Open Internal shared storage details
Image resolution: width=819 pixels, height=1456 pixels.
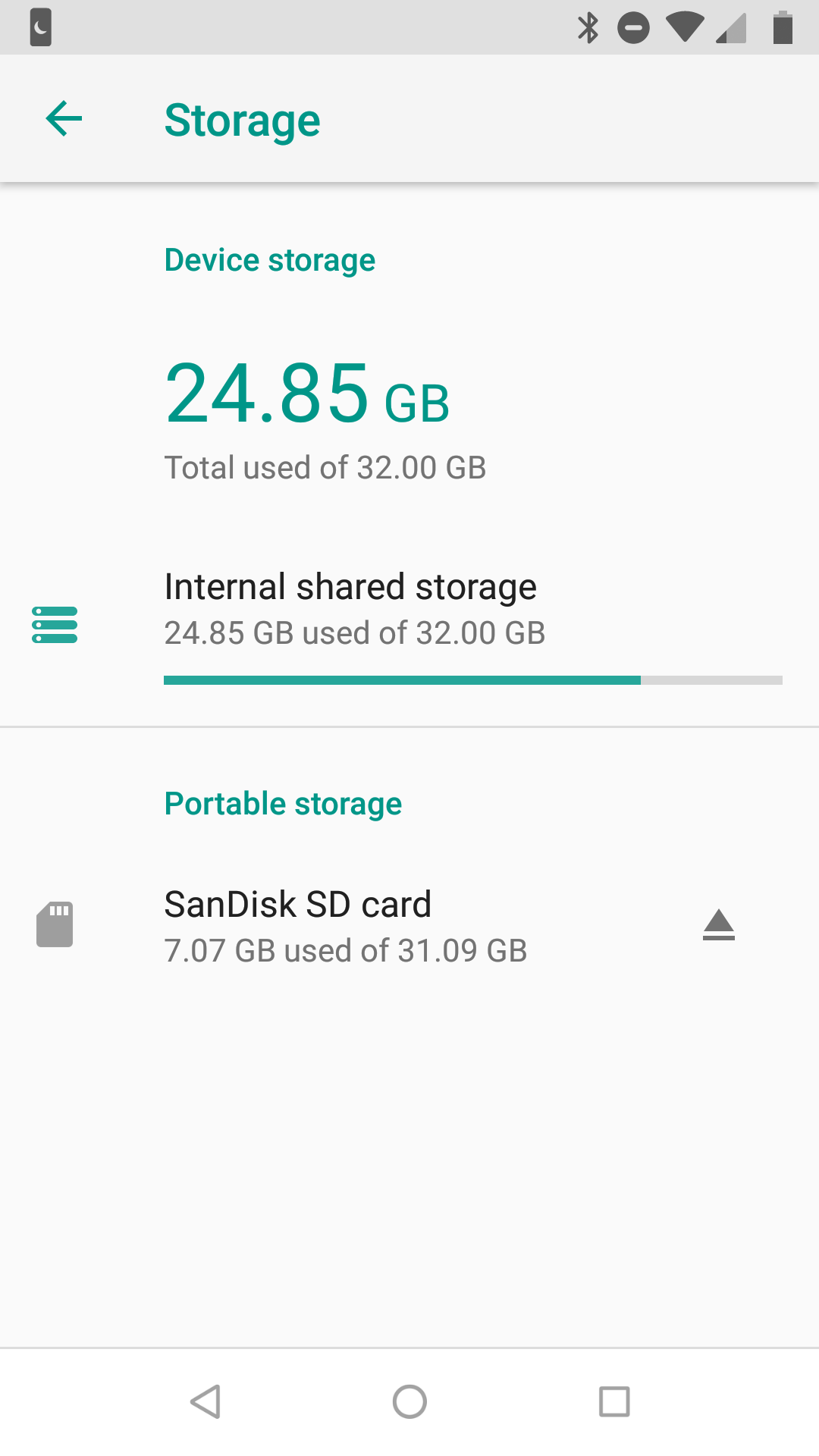(409, 625)
